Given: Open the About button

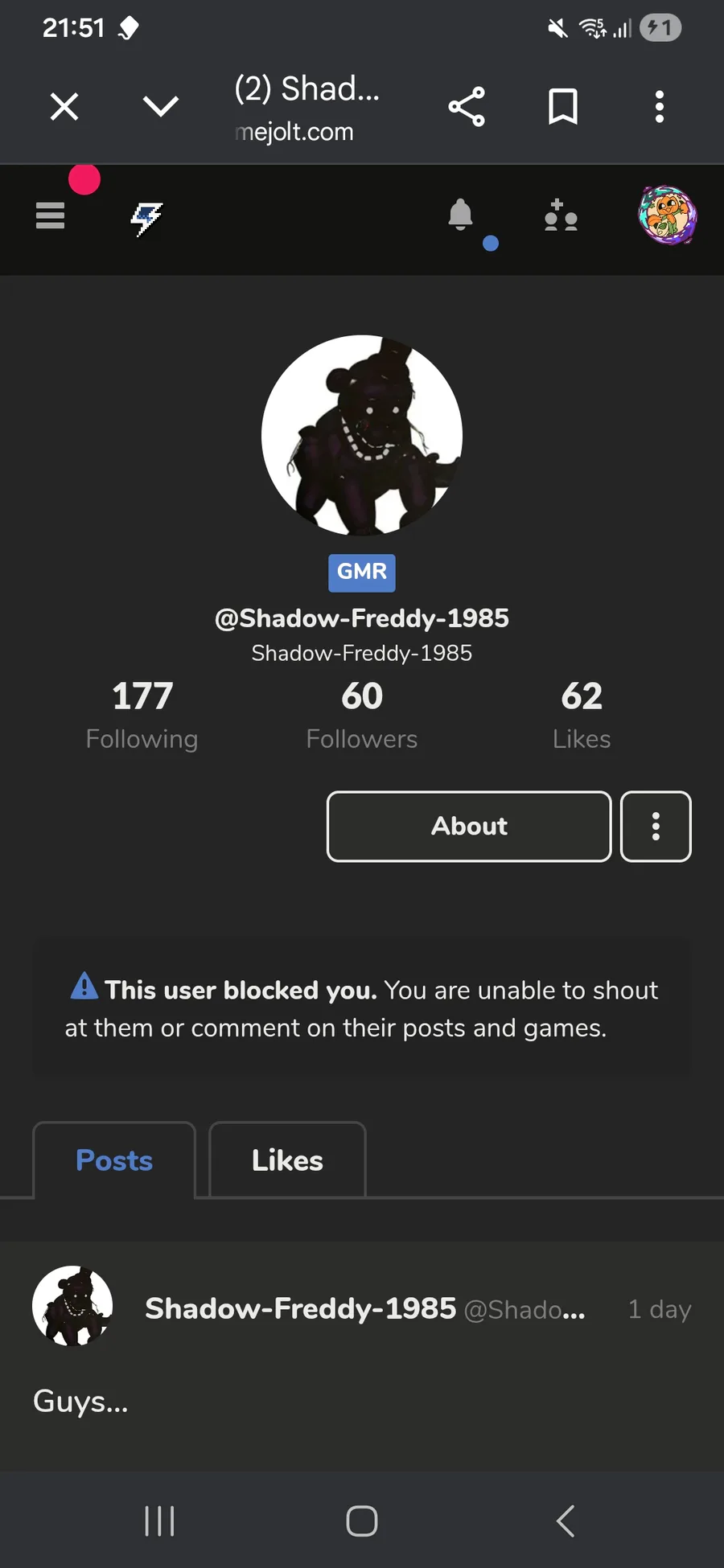Looking at the screenshot, I should tap(469, 826).
